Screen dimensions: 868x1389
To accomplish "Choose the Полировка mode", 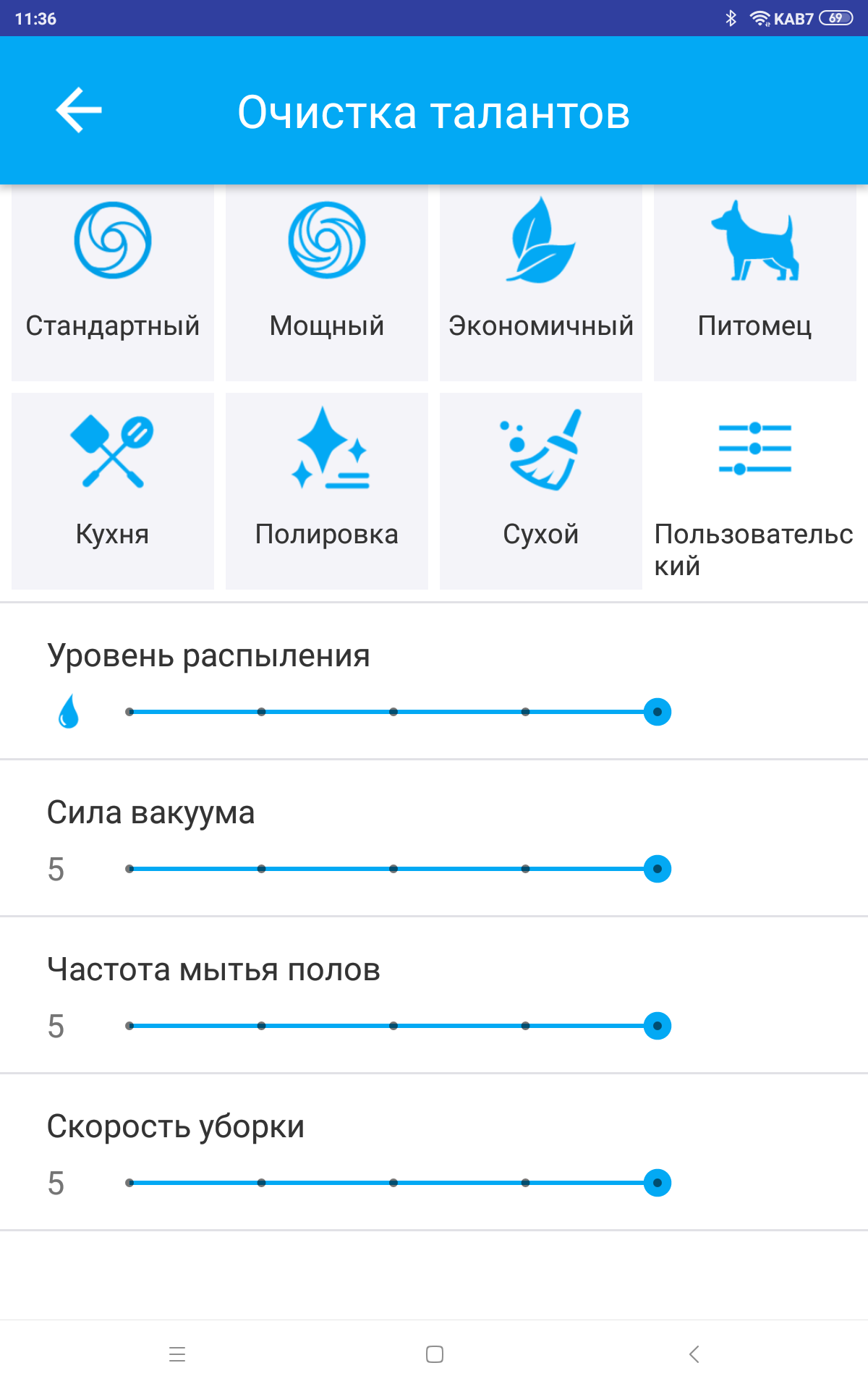I will pyautogui.click(x=327, y=490).
